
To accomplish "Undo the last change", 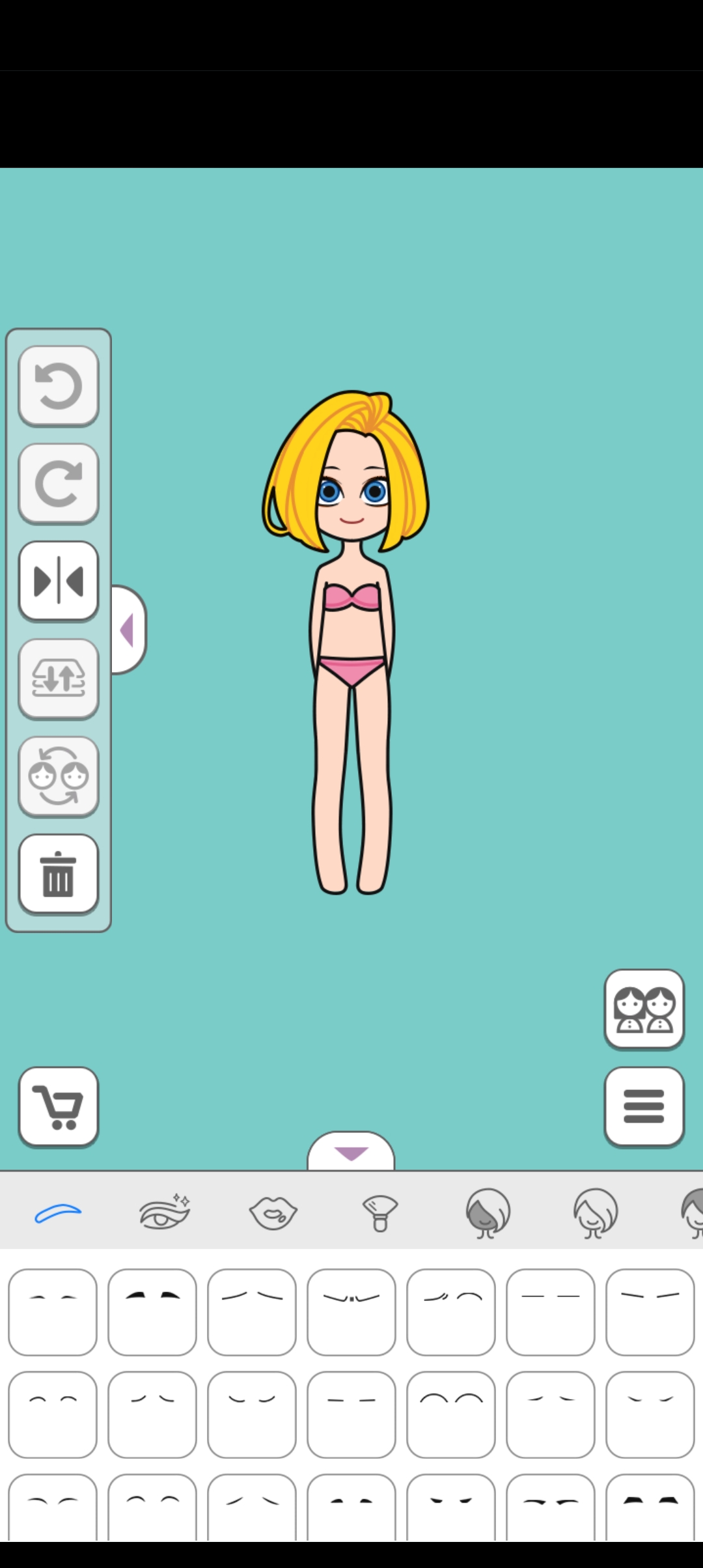I will pyautogui.click(x=59, y=386).
